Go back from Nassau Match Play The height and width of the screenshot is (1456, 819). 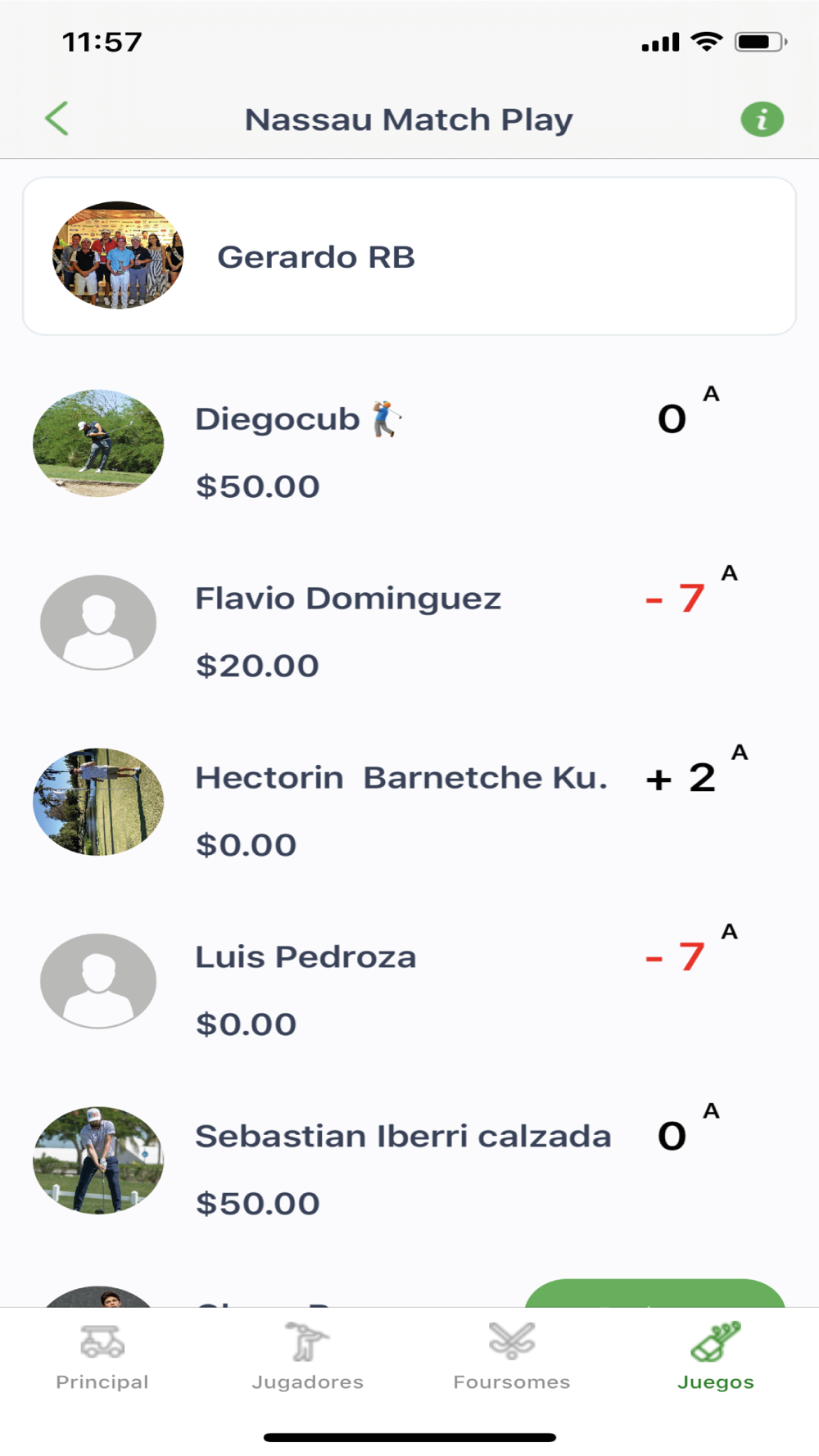(x=57, y=119)
